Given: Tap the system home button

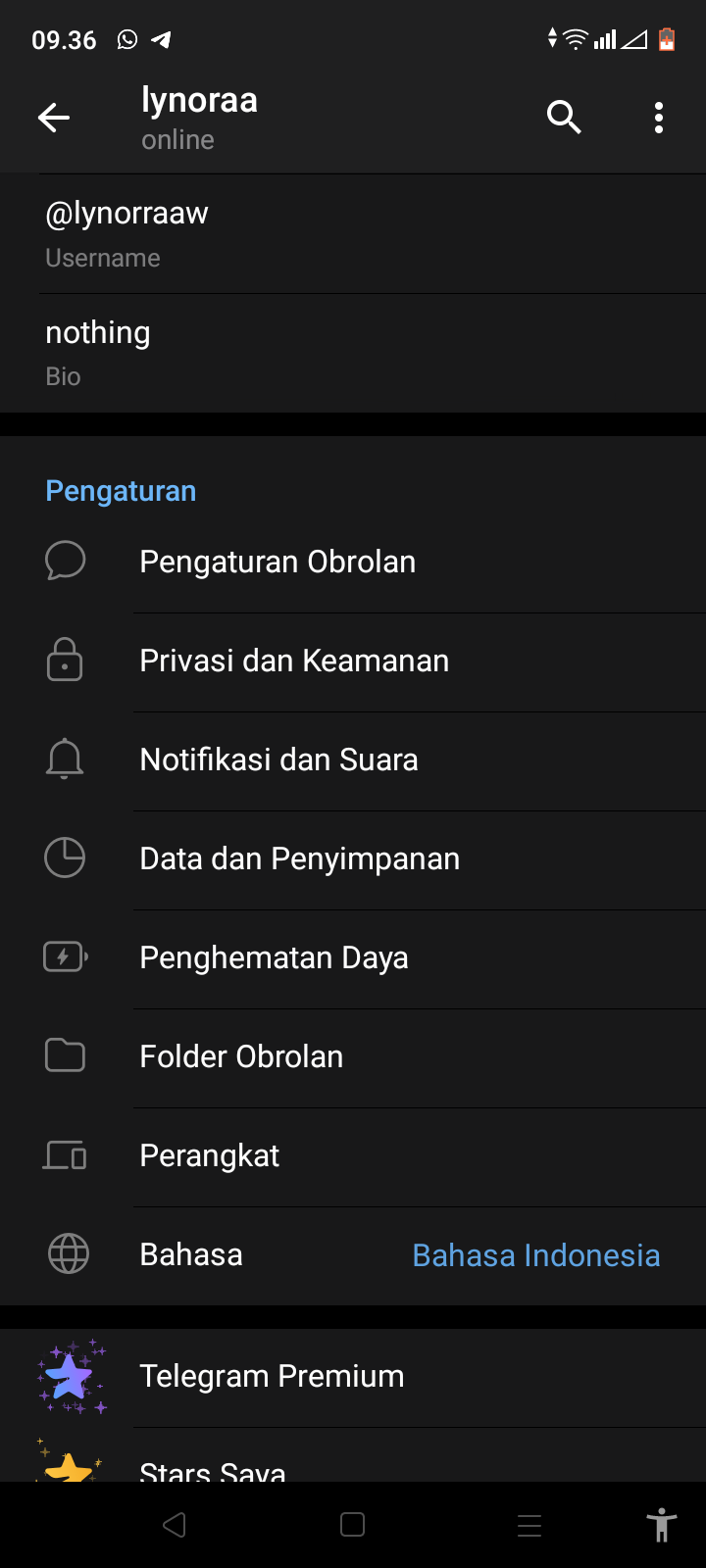Looking at the screenshot, I should point(353,1525).
